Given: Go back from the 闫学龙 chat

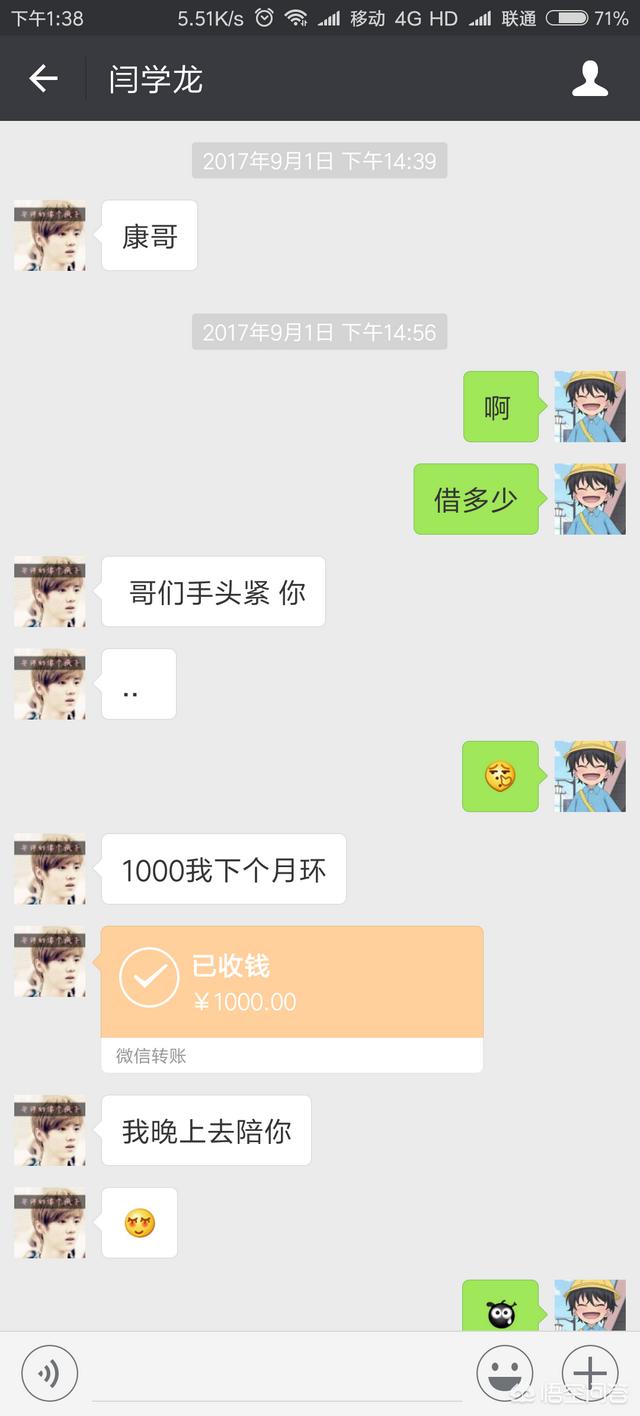Looking at the screenshot, I should [x=43, y=79].
